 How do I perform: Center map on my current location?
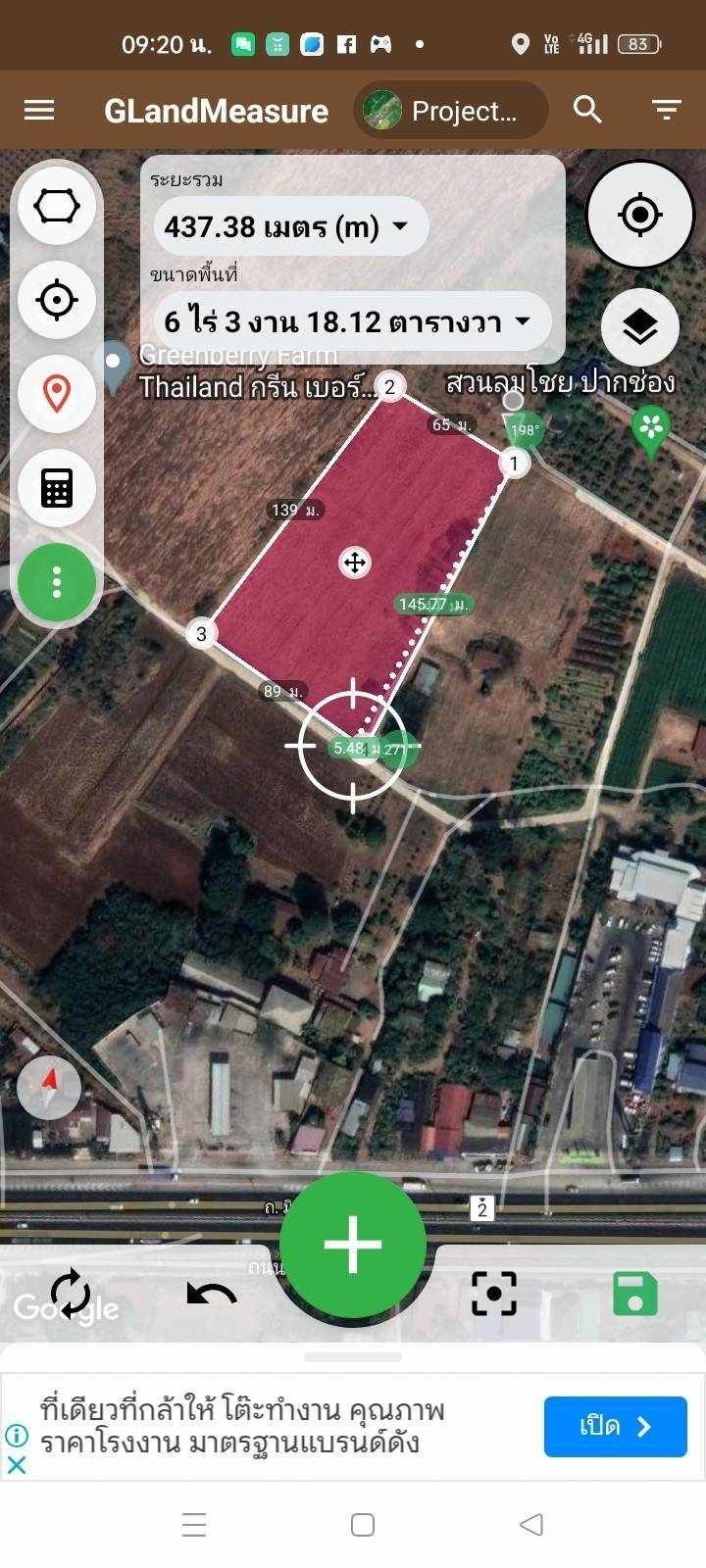(640, 214)
